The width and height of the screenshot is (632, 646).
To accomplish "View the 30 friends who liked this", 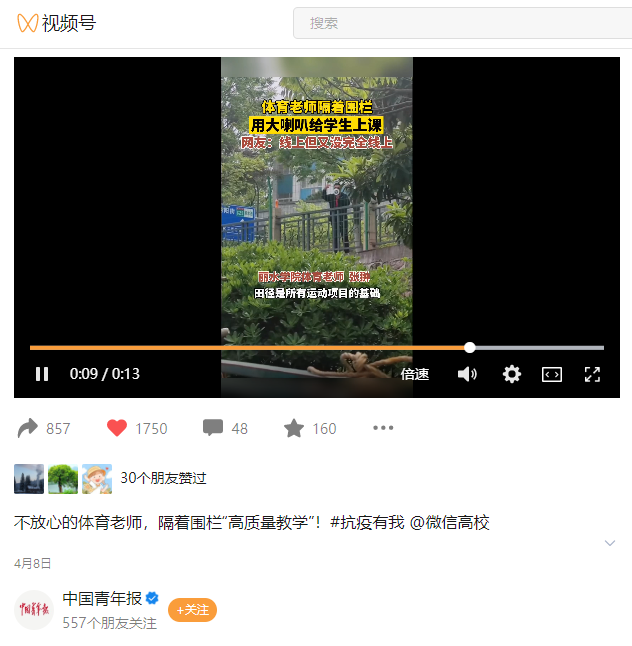I will coord(163,478).
